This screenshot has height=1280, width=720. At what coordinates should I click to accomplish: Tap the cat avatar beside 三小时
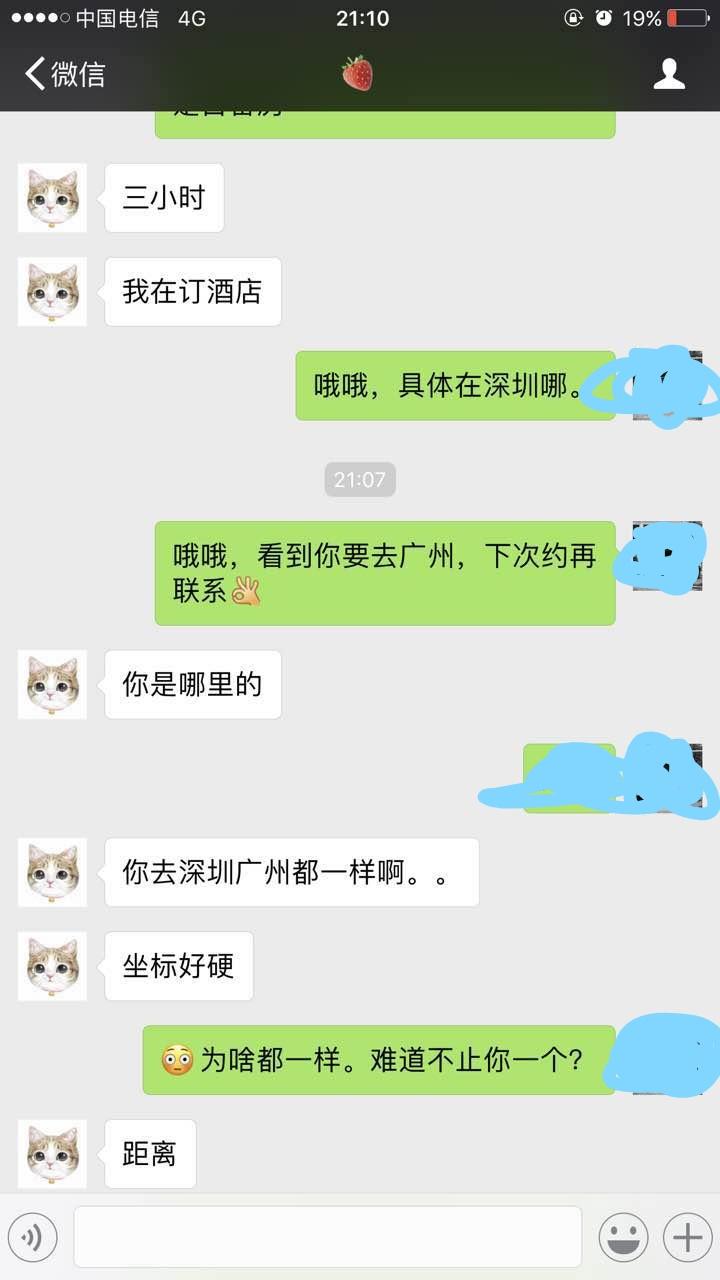pyautogui.click(x=52, y=198)
